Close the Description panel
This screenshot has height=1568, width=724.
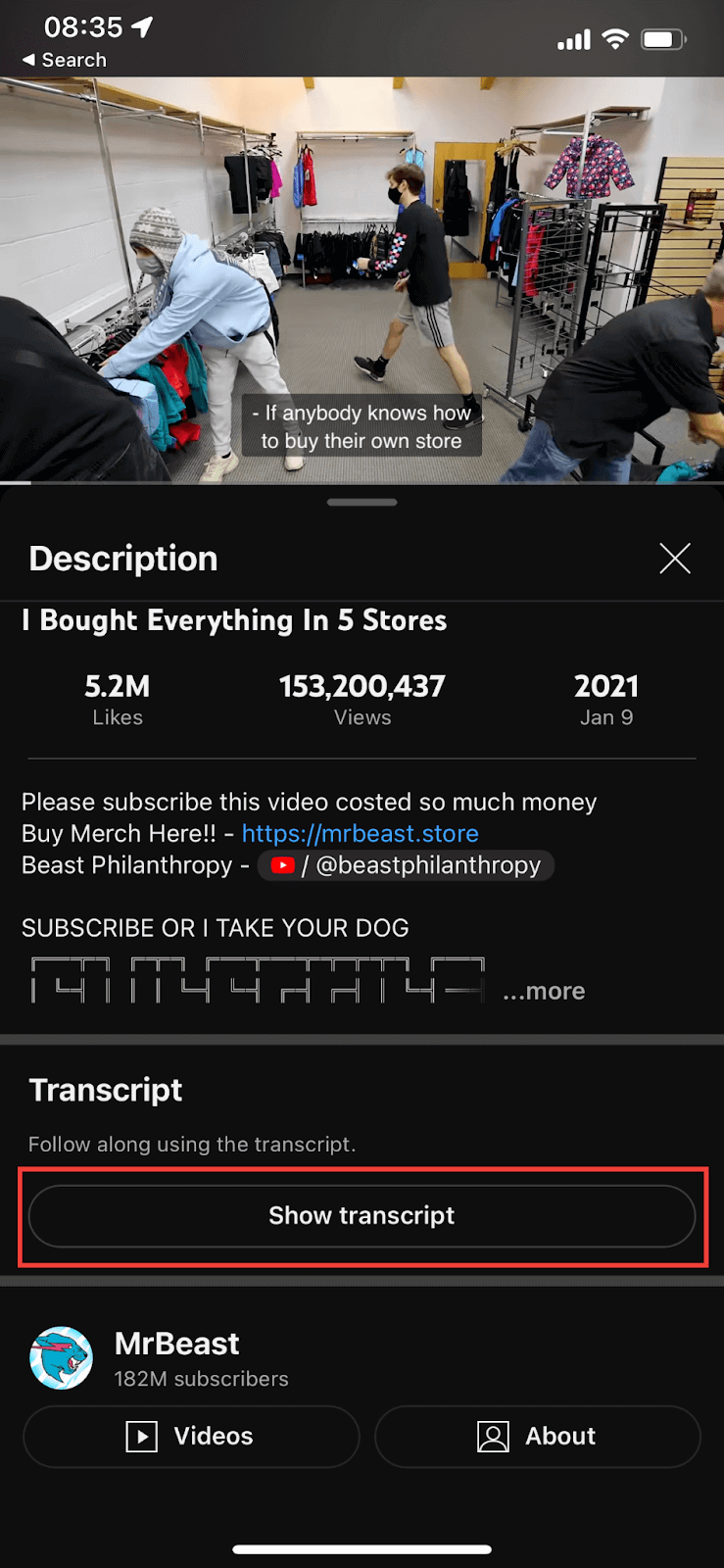(x=675, y=558)
